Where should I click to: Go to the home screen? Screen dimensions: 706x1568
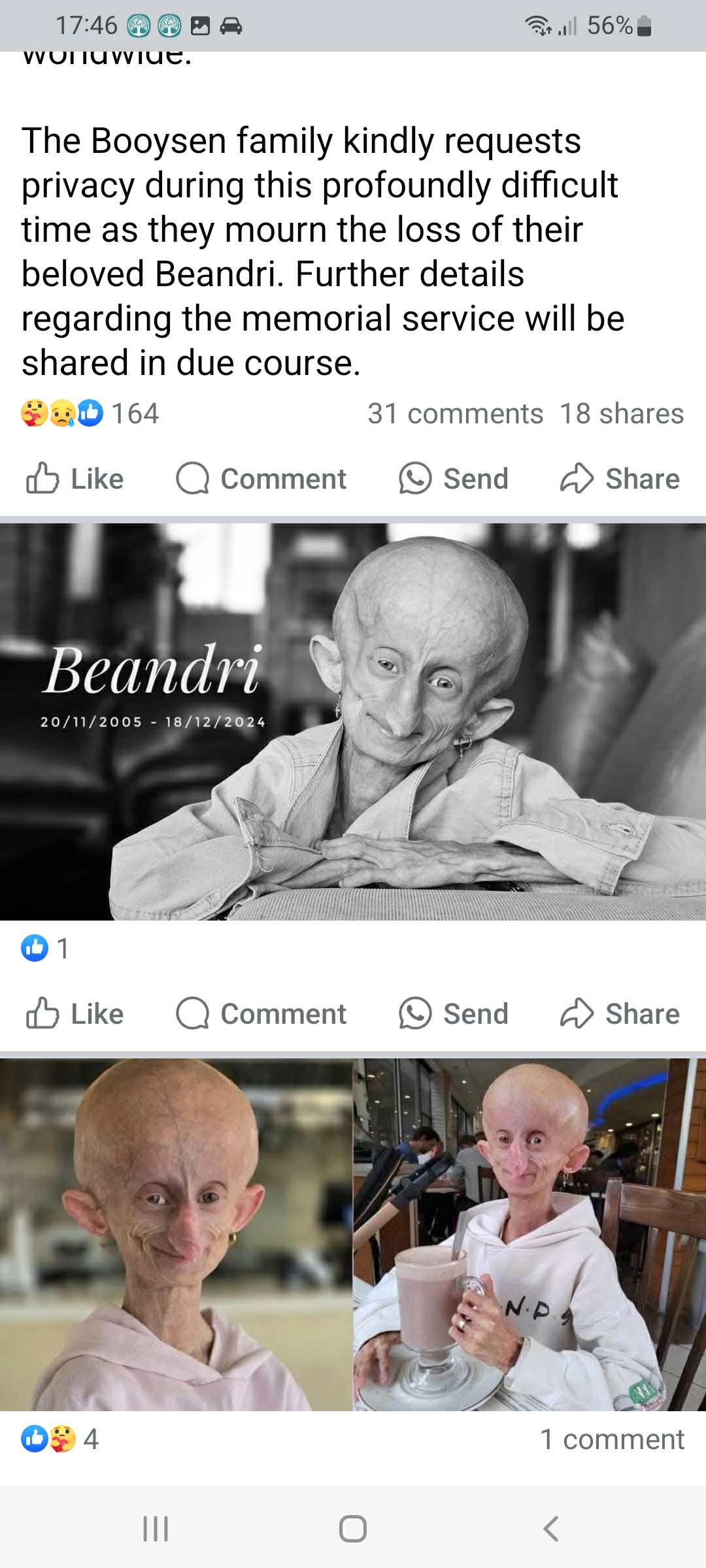tap(353, 1529)
